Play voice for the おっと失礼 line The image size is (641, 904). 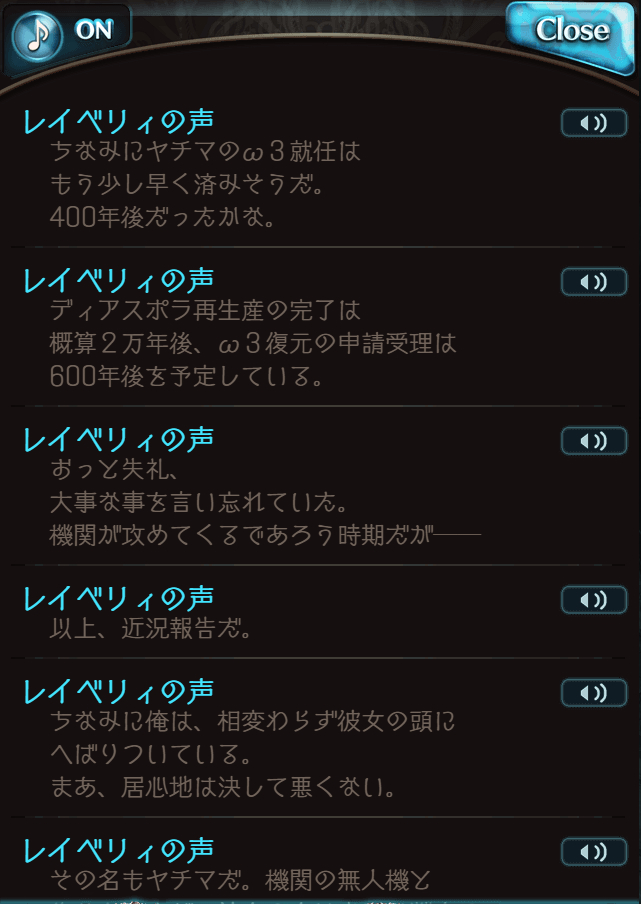pos(593,440)
